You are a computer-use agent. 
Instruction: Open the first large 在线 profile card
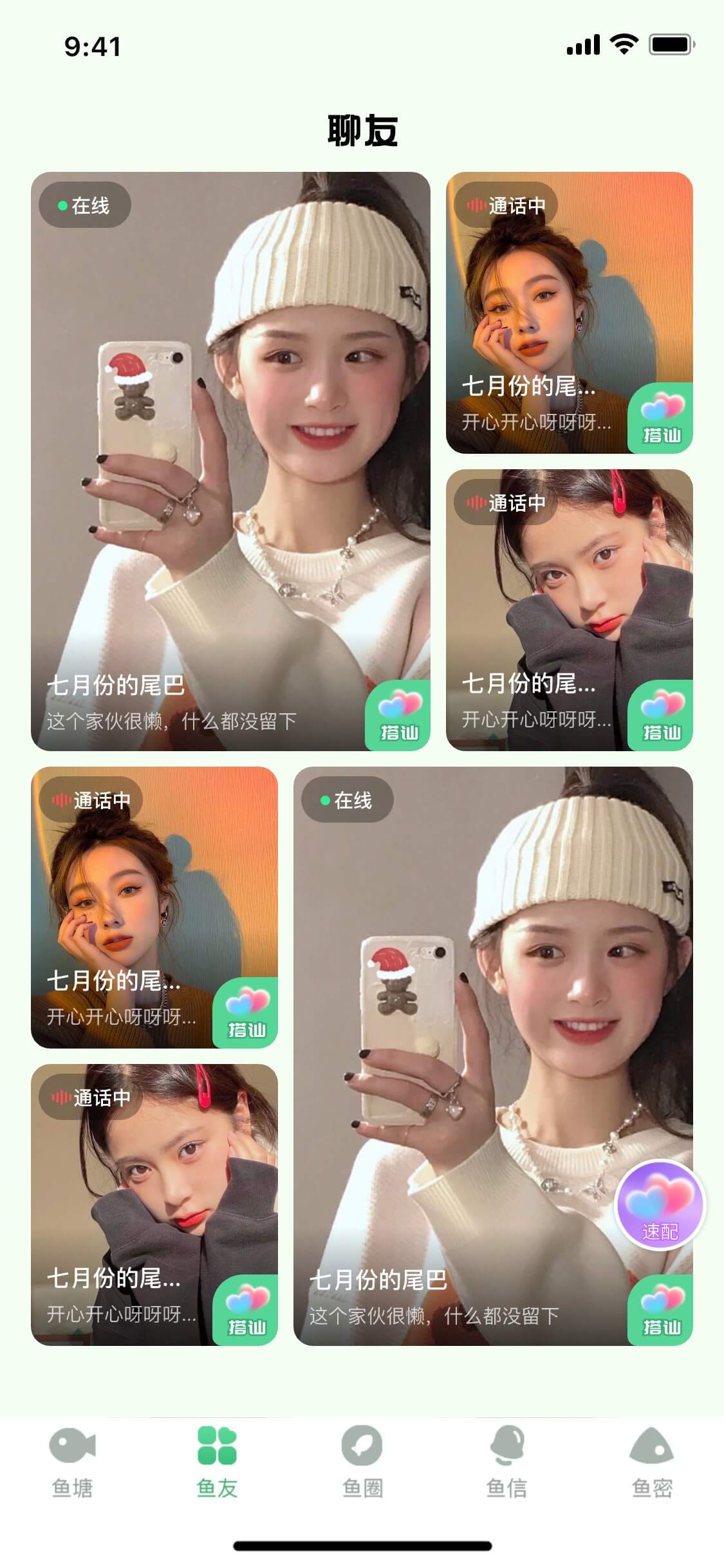[230, 451]
